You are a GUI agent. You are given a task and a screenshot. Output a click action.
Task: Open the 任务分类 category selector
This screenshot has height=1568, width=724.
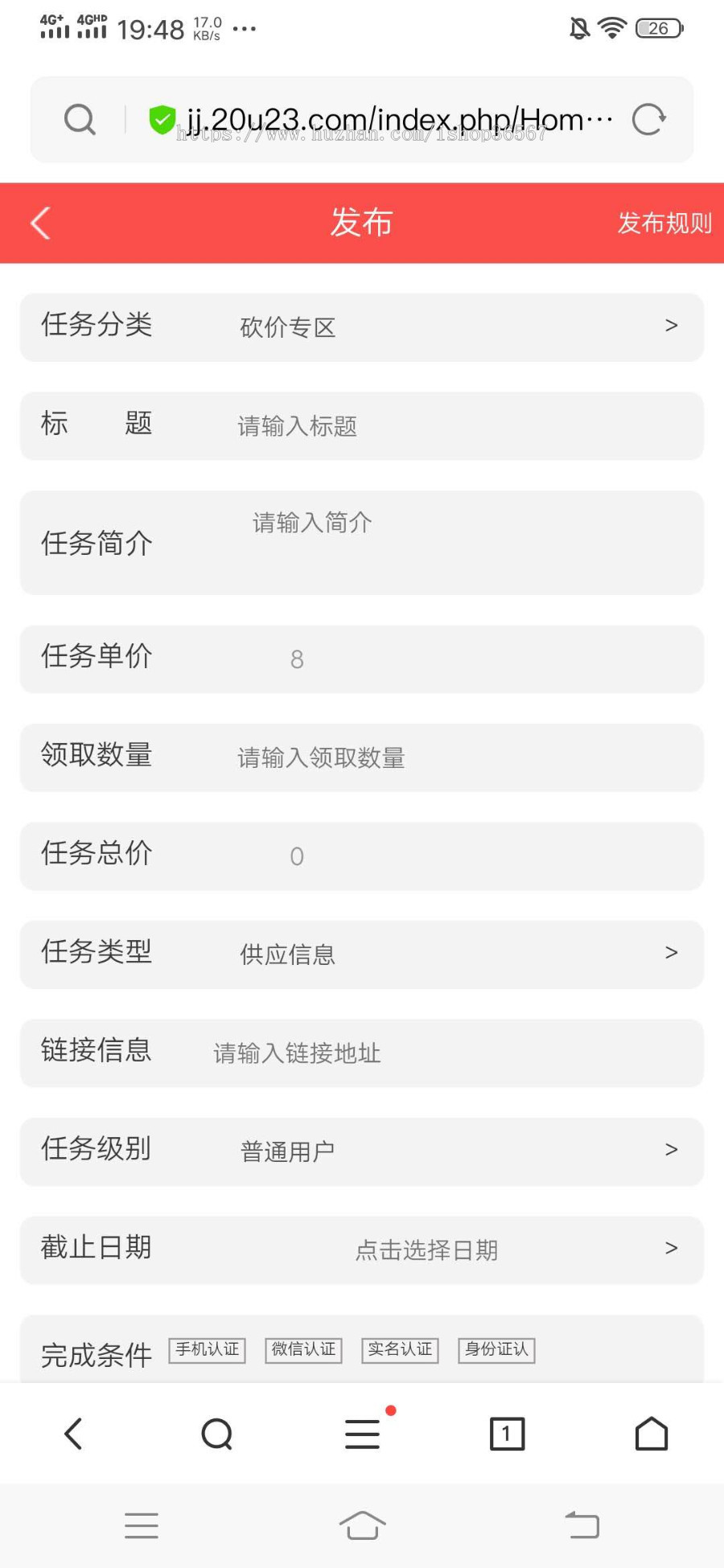pyautogui.click(x=362, y=326)
